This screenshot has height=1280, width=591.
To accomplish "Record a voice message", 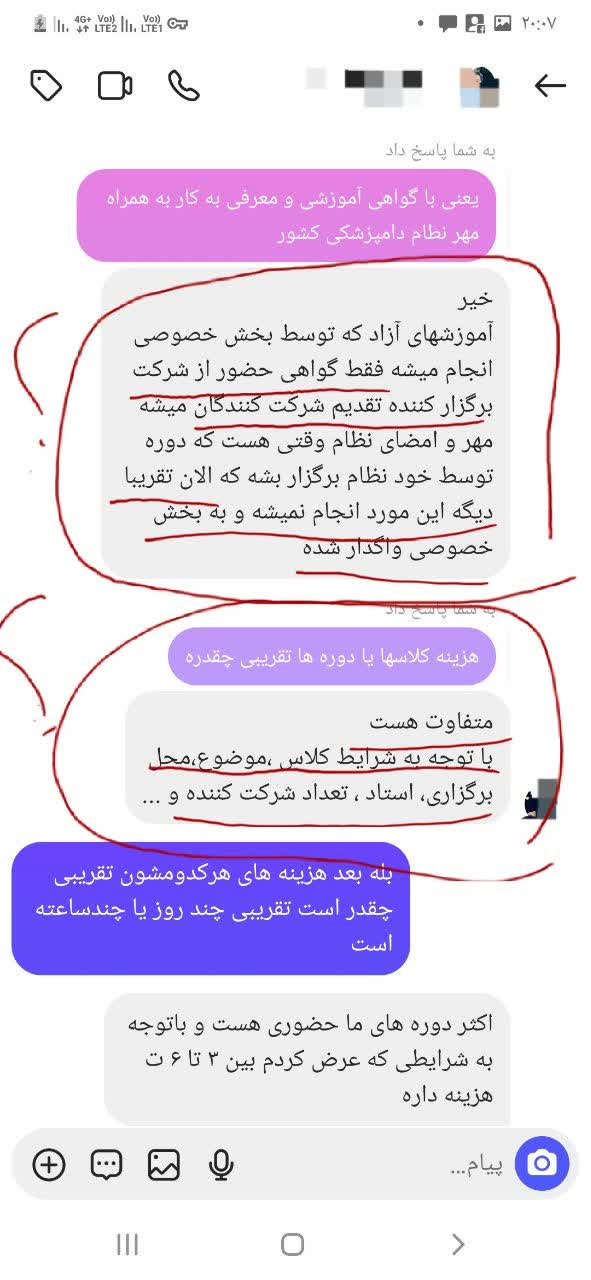I will click(x=221, y=1164).
